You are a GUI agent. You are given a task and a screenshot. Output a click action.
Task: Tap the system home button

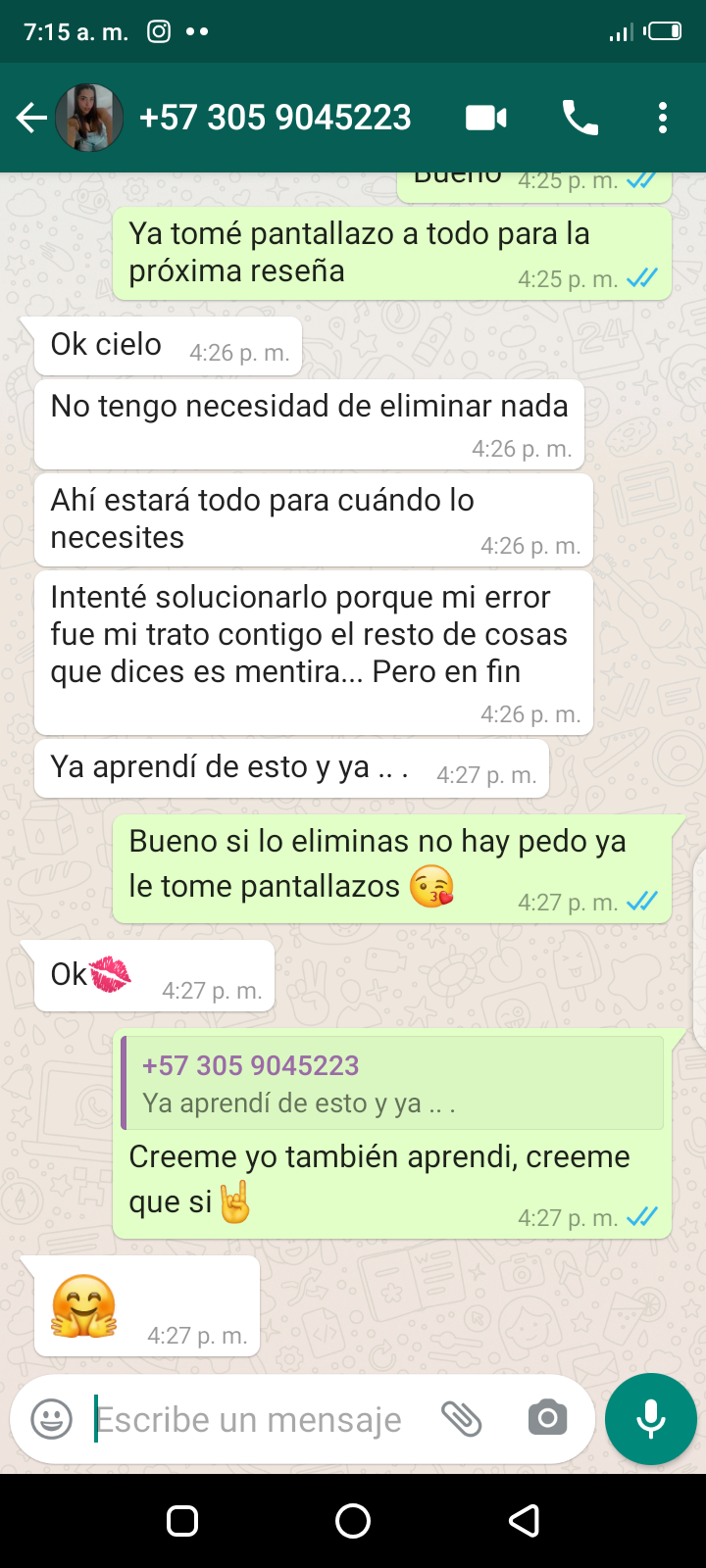353,1521
